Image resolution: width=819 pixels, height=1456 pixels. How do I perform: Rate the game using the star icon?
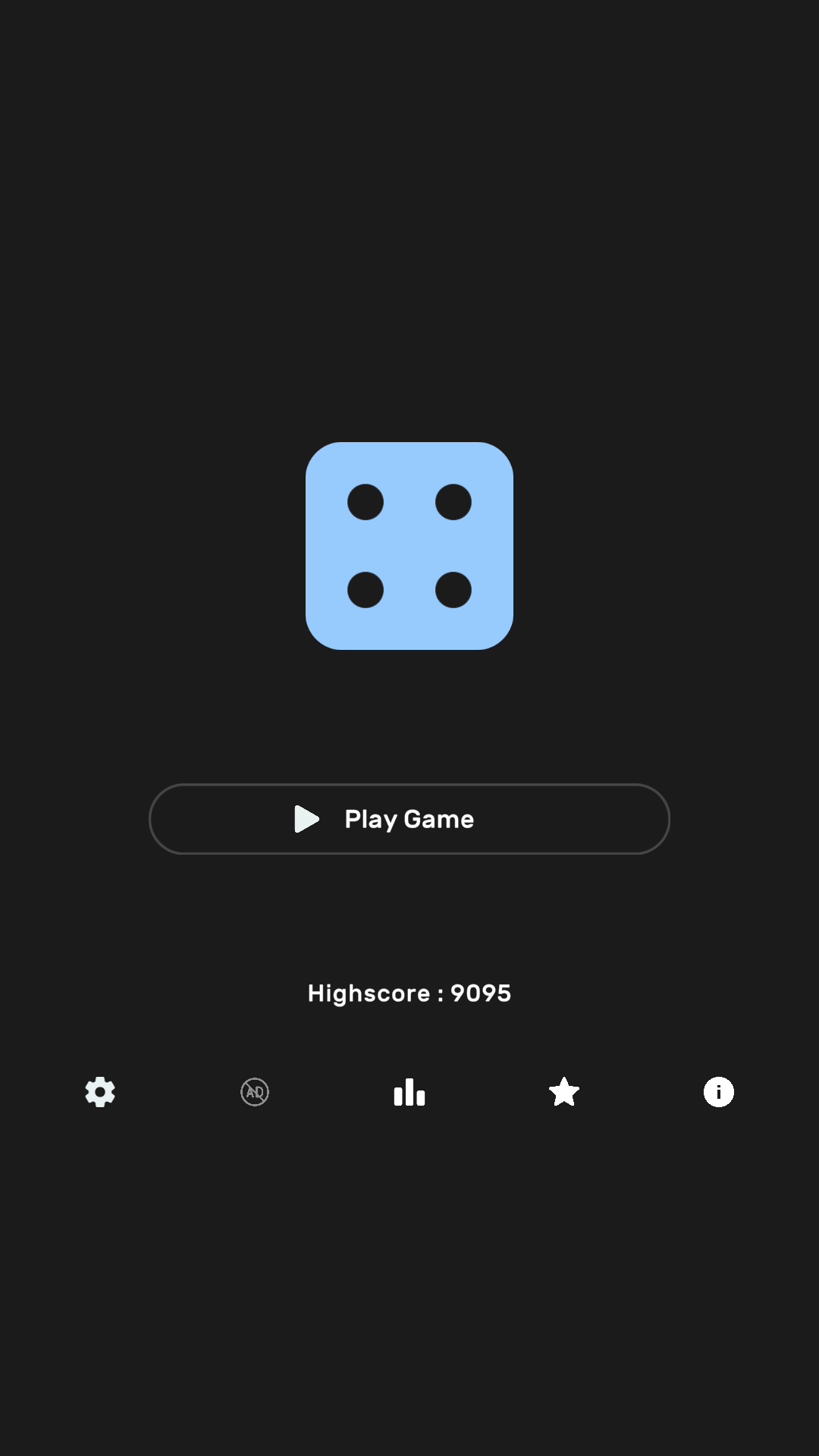pyautogui.click(x=563, y=1092)
